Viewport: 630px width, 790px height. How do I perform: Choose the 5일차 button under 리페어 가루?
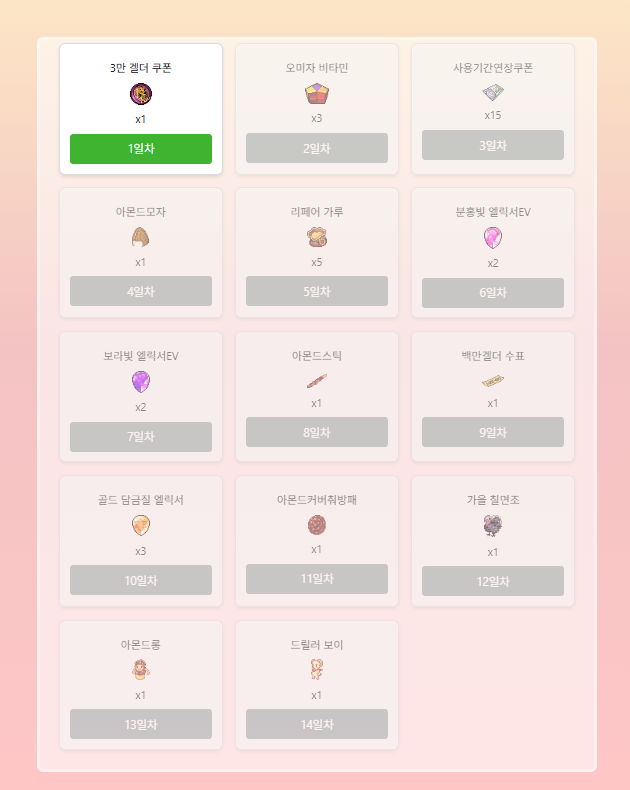click(x=317, y=292)
